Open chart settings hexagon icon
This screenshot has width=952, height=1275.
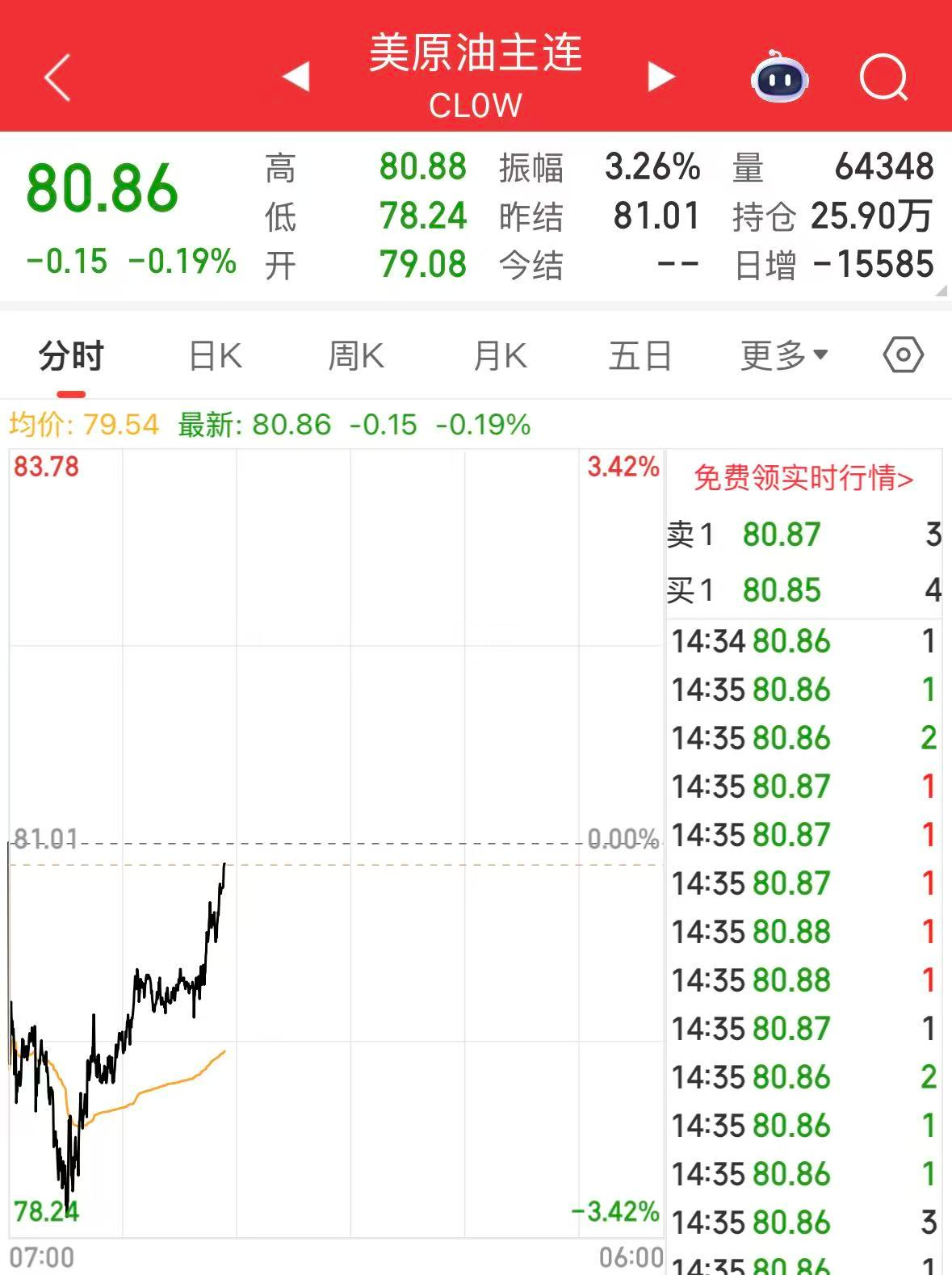tap(903, 355)
